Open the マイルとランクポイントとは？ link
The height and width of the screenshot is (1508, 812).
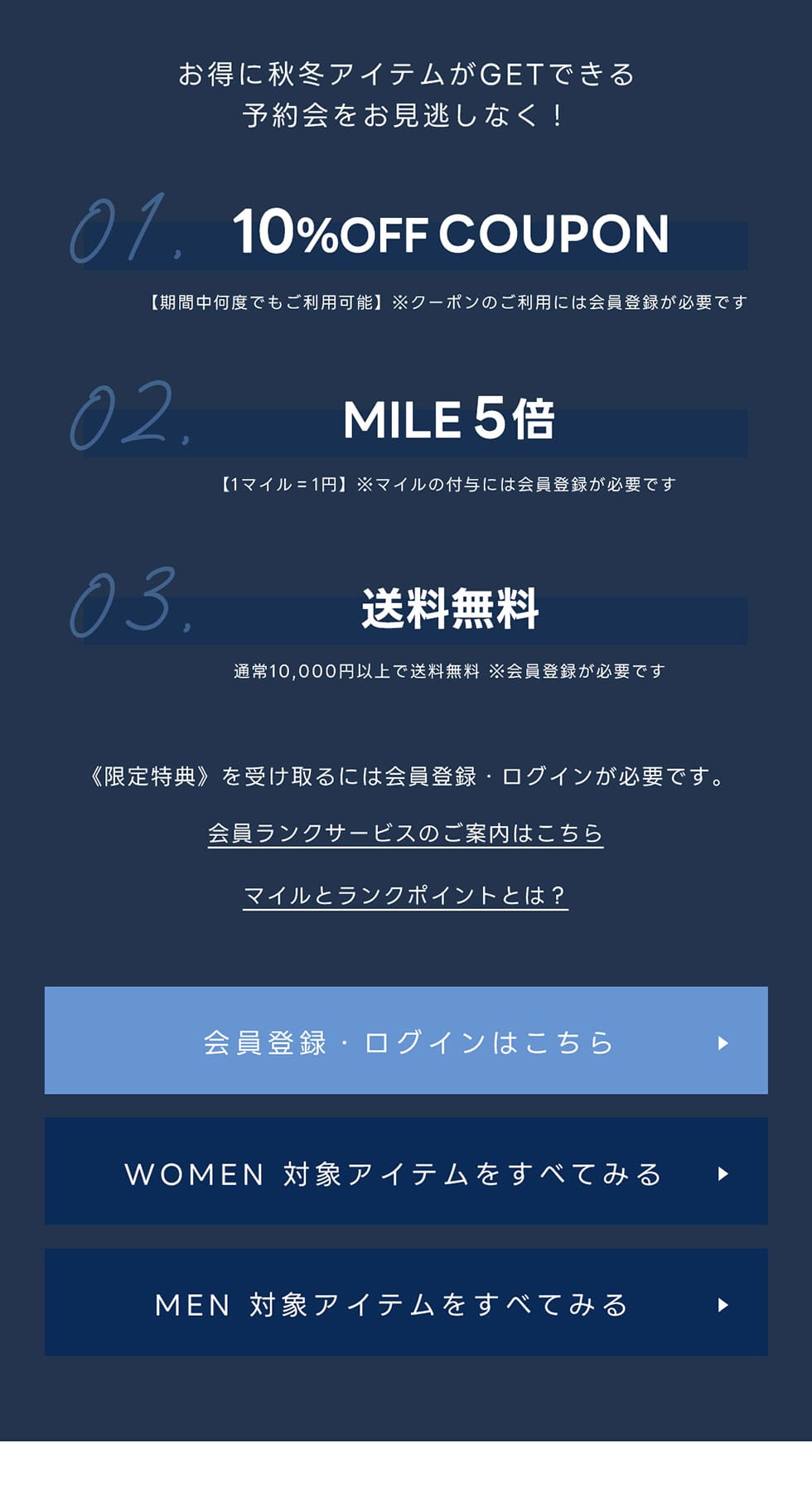coord(405,896)
